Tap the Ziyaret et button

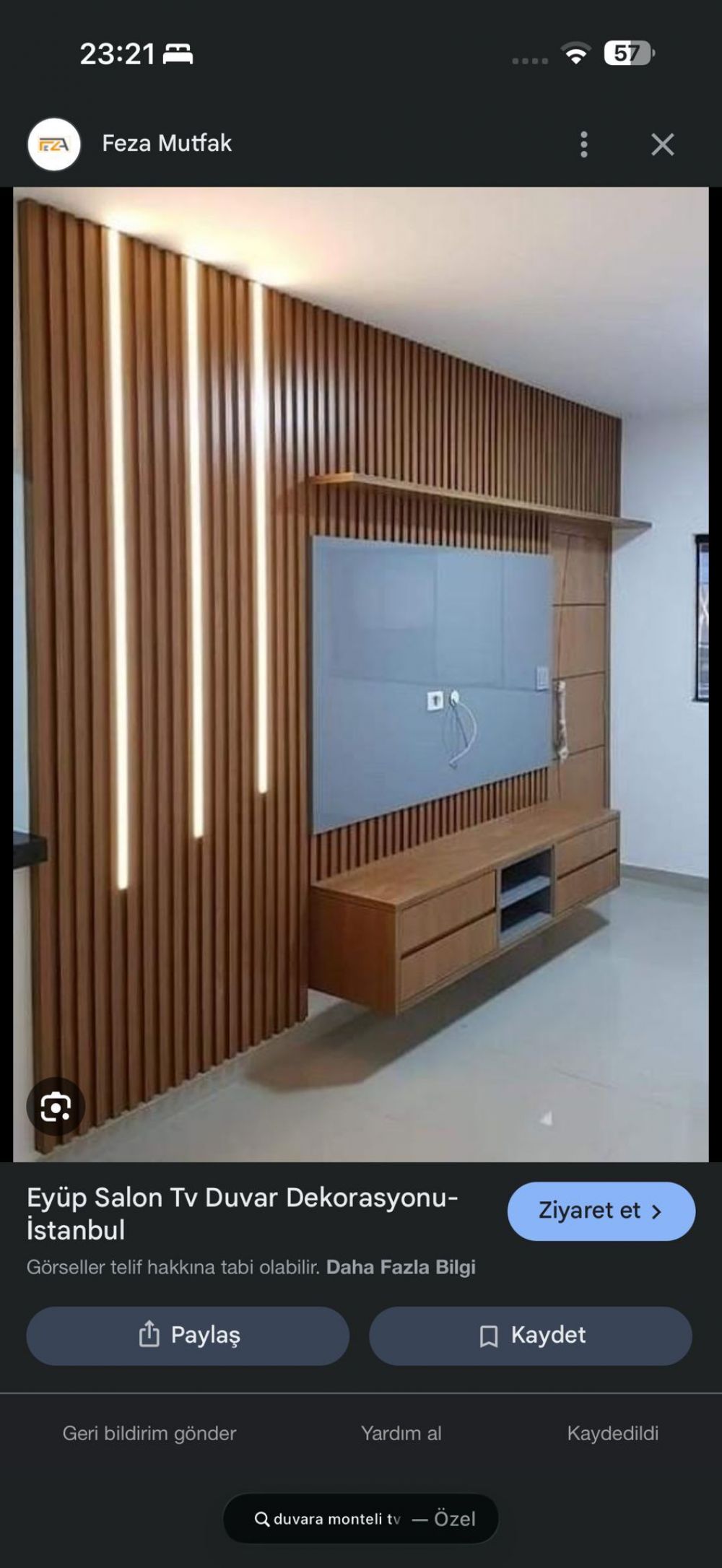click(x=601, y=1211)
